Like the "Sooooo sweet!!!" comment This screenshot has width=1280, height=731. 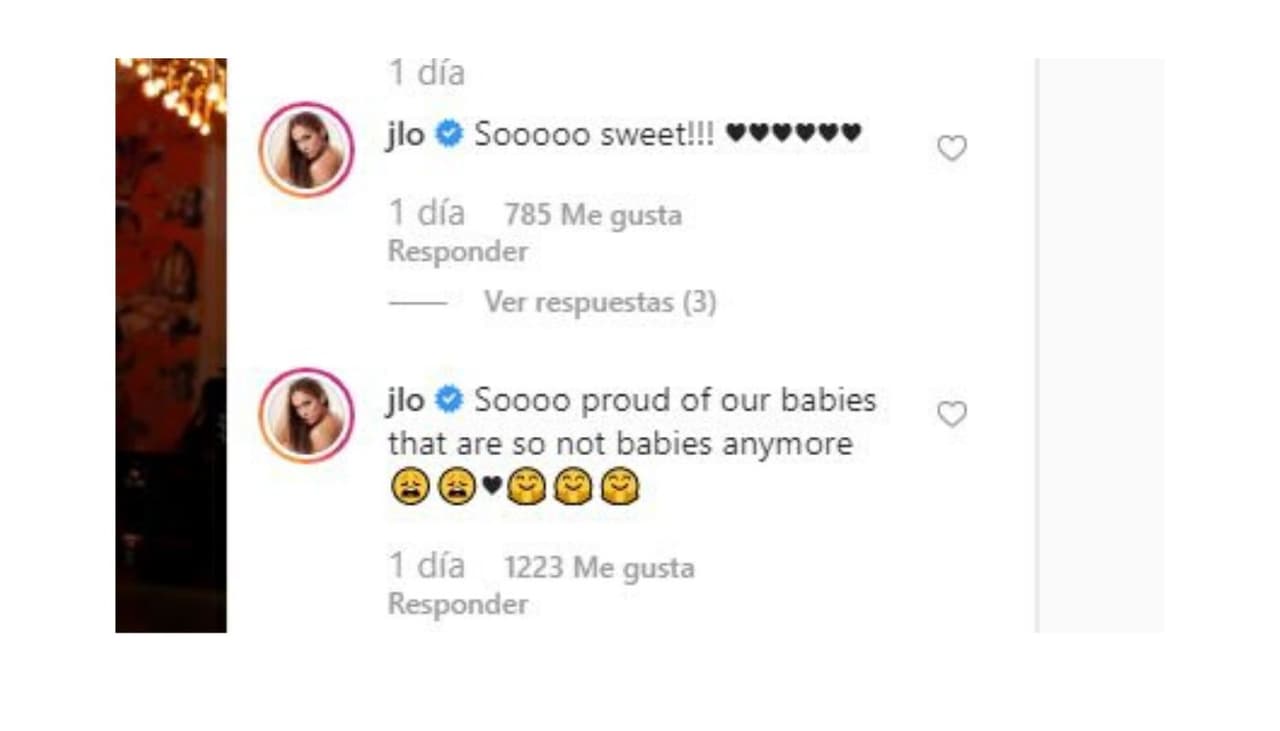pos(951,149)
